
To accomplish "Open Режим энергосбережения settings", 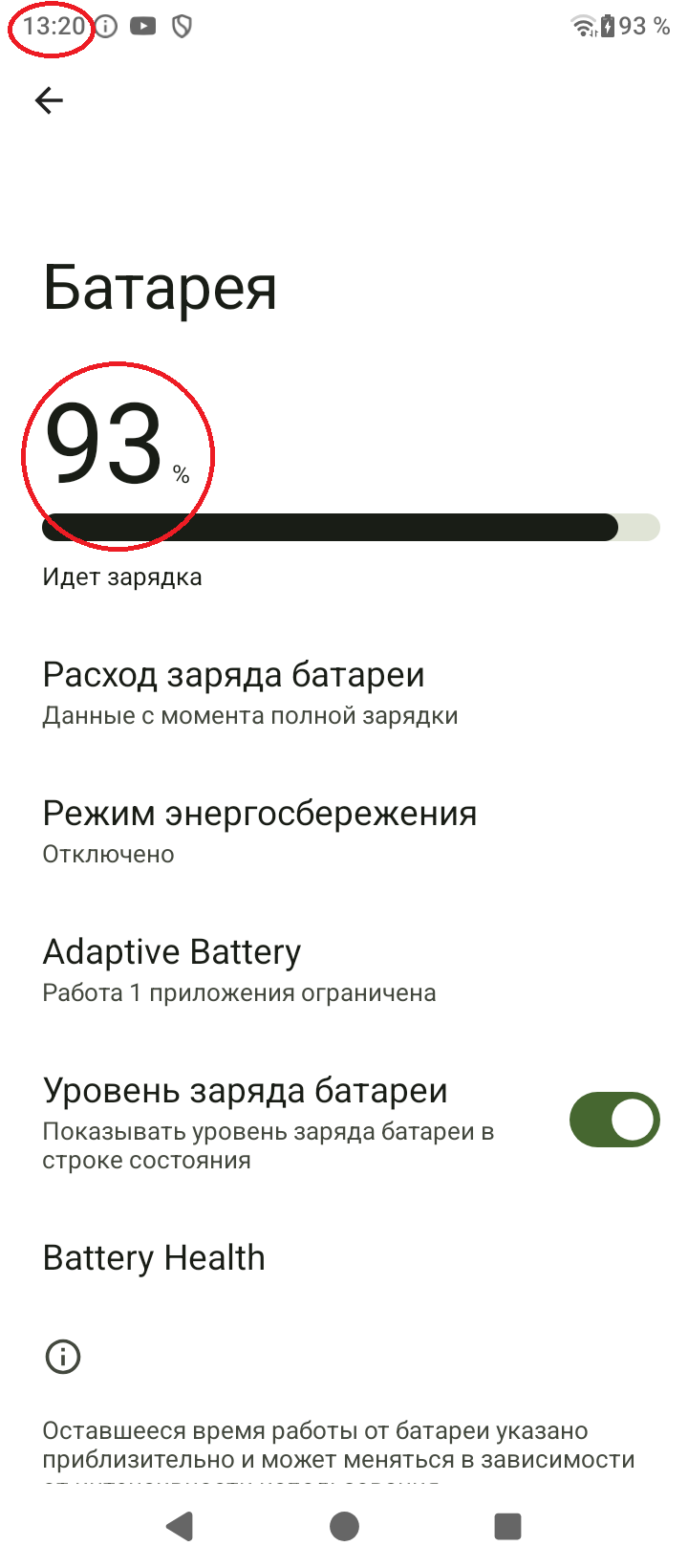I will (260, 831).
